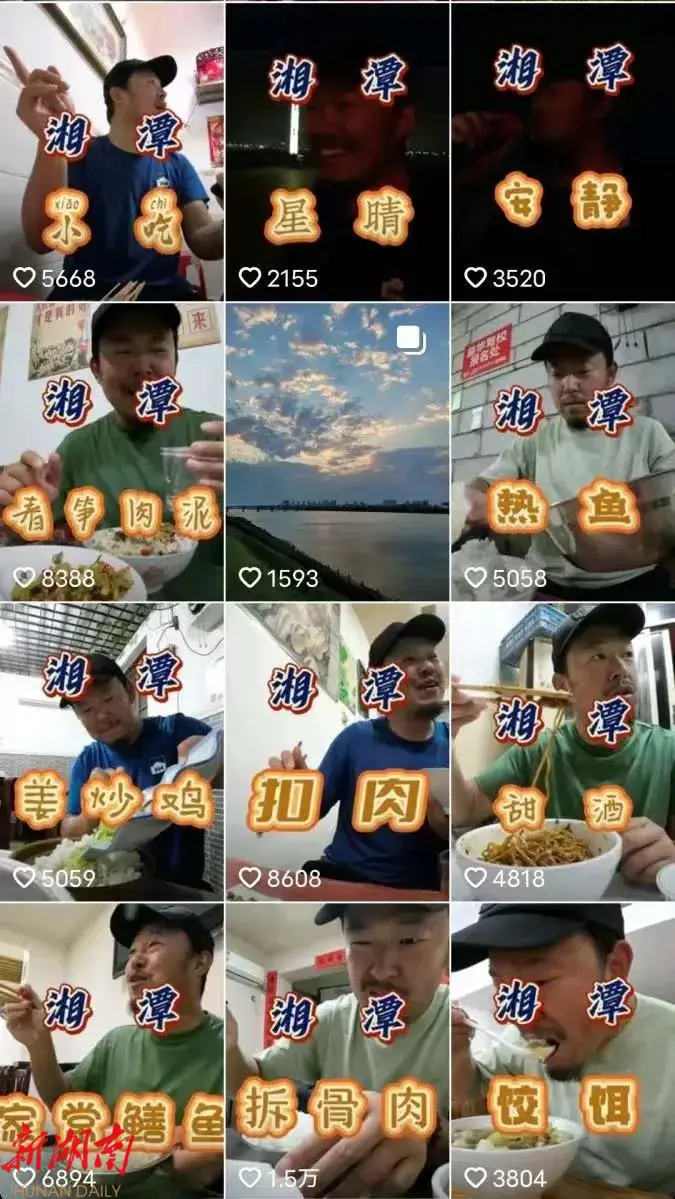
Task: Play the 姜炒鸡 video
Action: (x=112, y=750)
